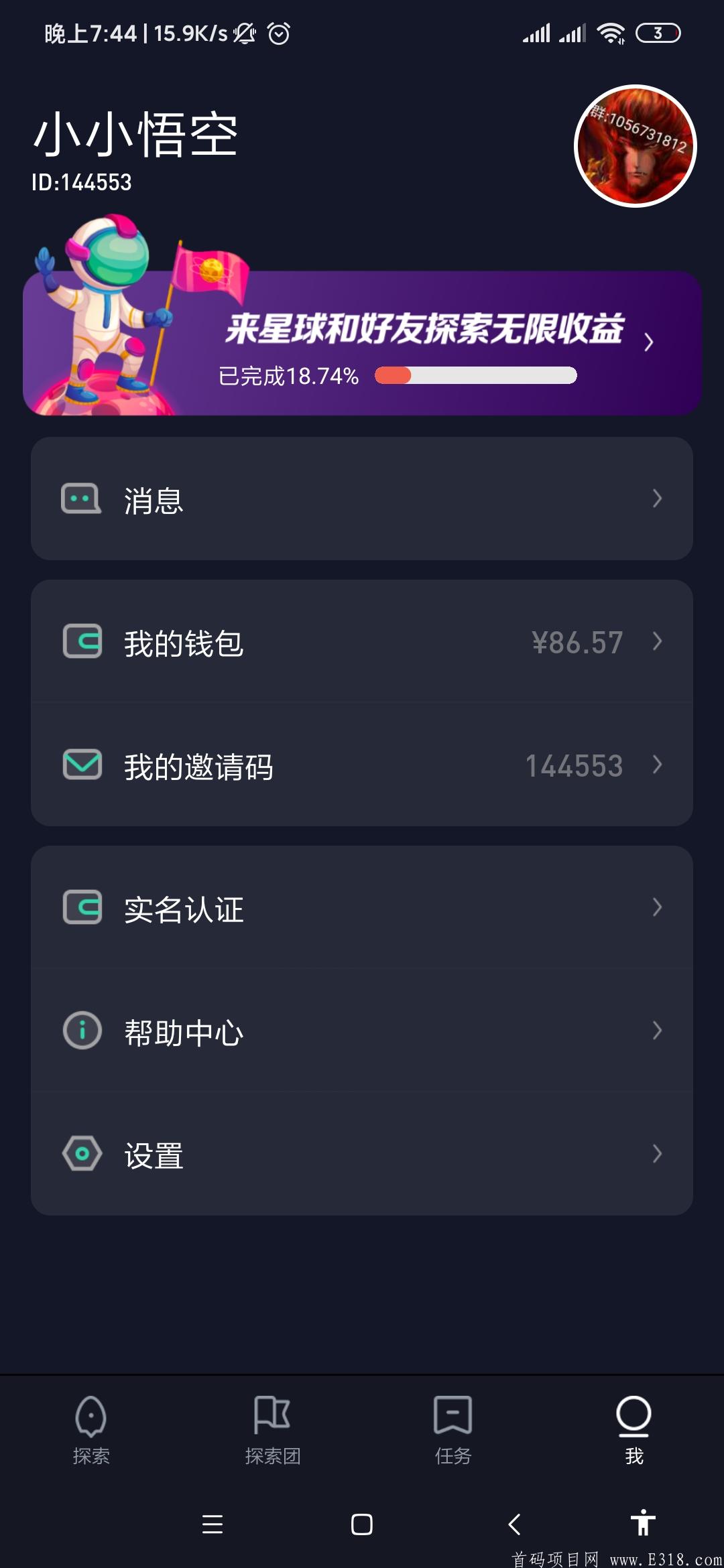Open 消息 messages row
Viewport: 724px width, 1568px height.
362,499
